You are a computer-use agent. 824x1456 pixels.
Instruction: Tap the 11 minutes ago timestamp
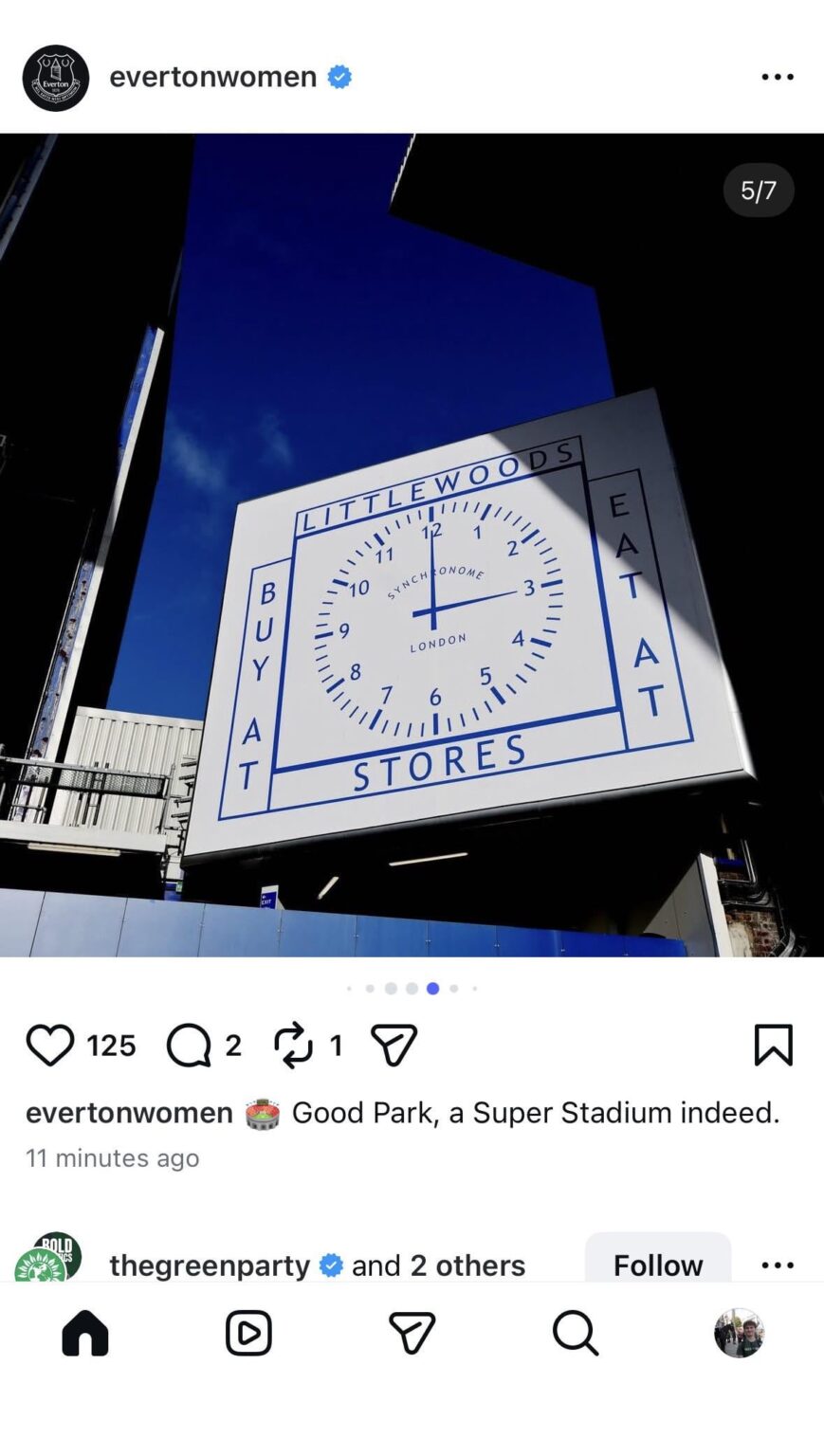[112, 1157]
